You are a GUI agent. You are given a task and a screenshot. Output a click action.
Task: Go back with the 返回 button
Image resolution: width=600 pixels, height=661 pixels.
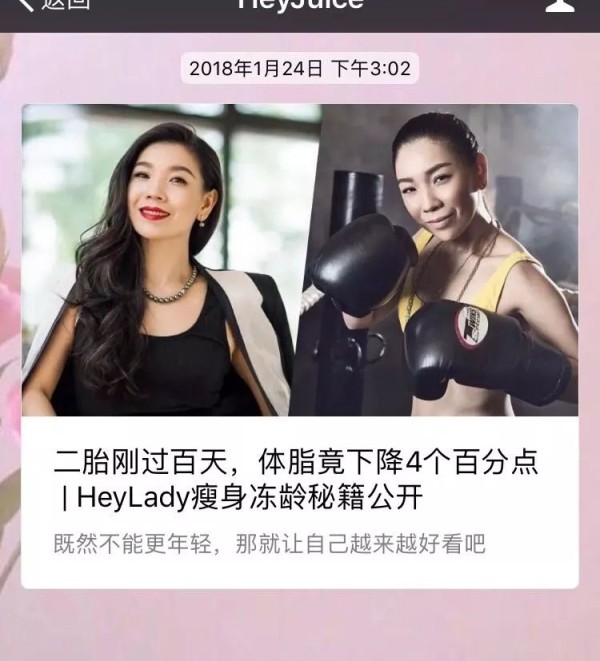(52, 4)
